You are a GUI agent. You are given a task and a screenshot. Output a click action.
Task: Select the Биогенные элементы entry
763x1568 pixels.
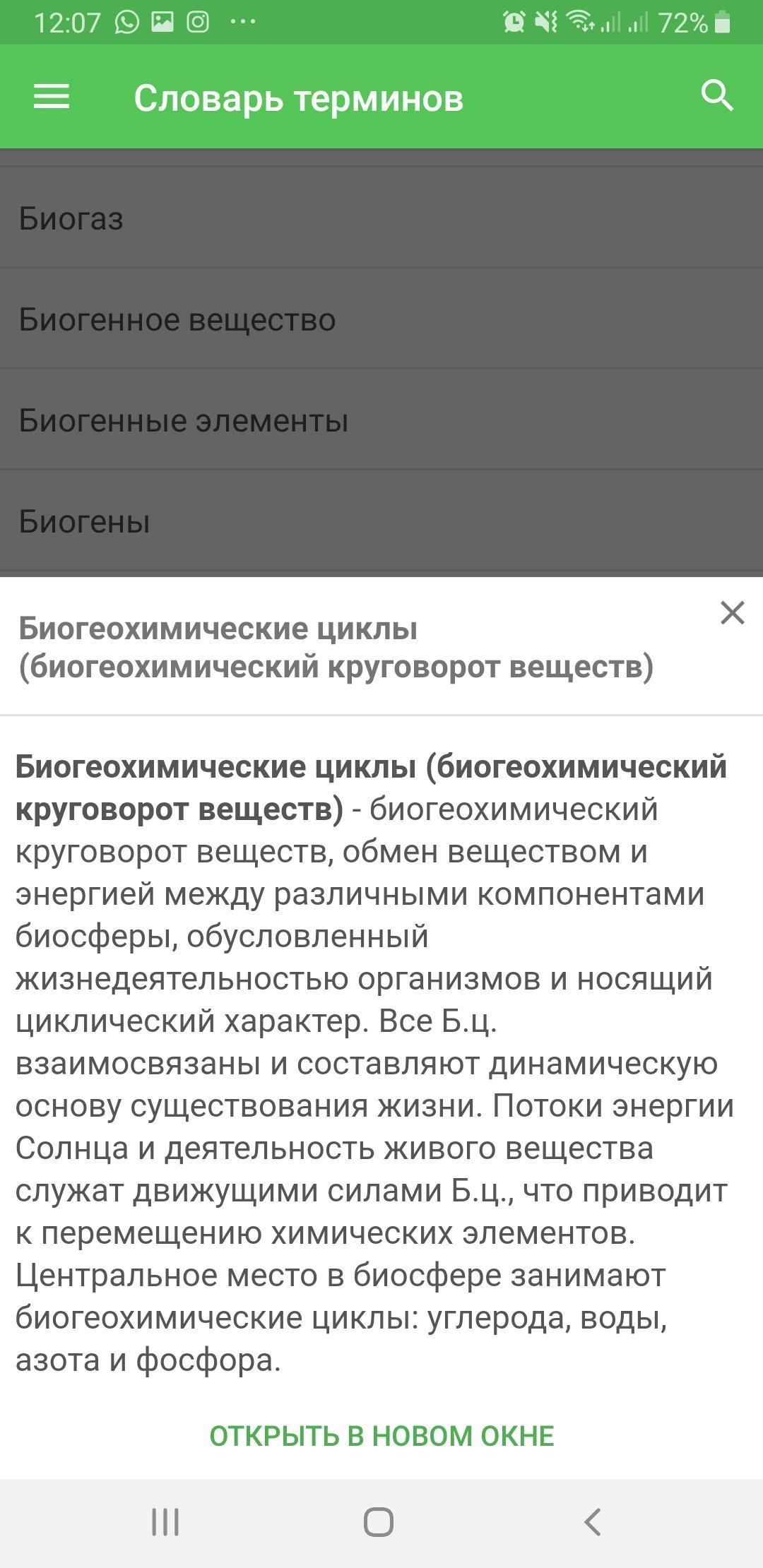click(x=381, y=420)
